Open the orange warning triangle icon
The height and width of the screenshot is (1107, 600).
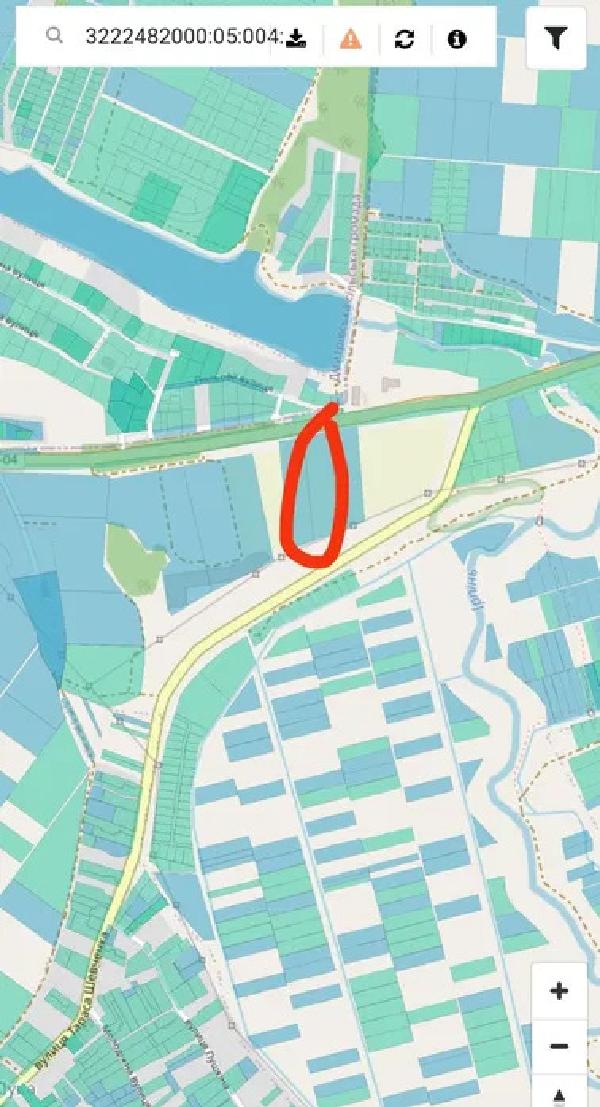[x=351, y=39]
